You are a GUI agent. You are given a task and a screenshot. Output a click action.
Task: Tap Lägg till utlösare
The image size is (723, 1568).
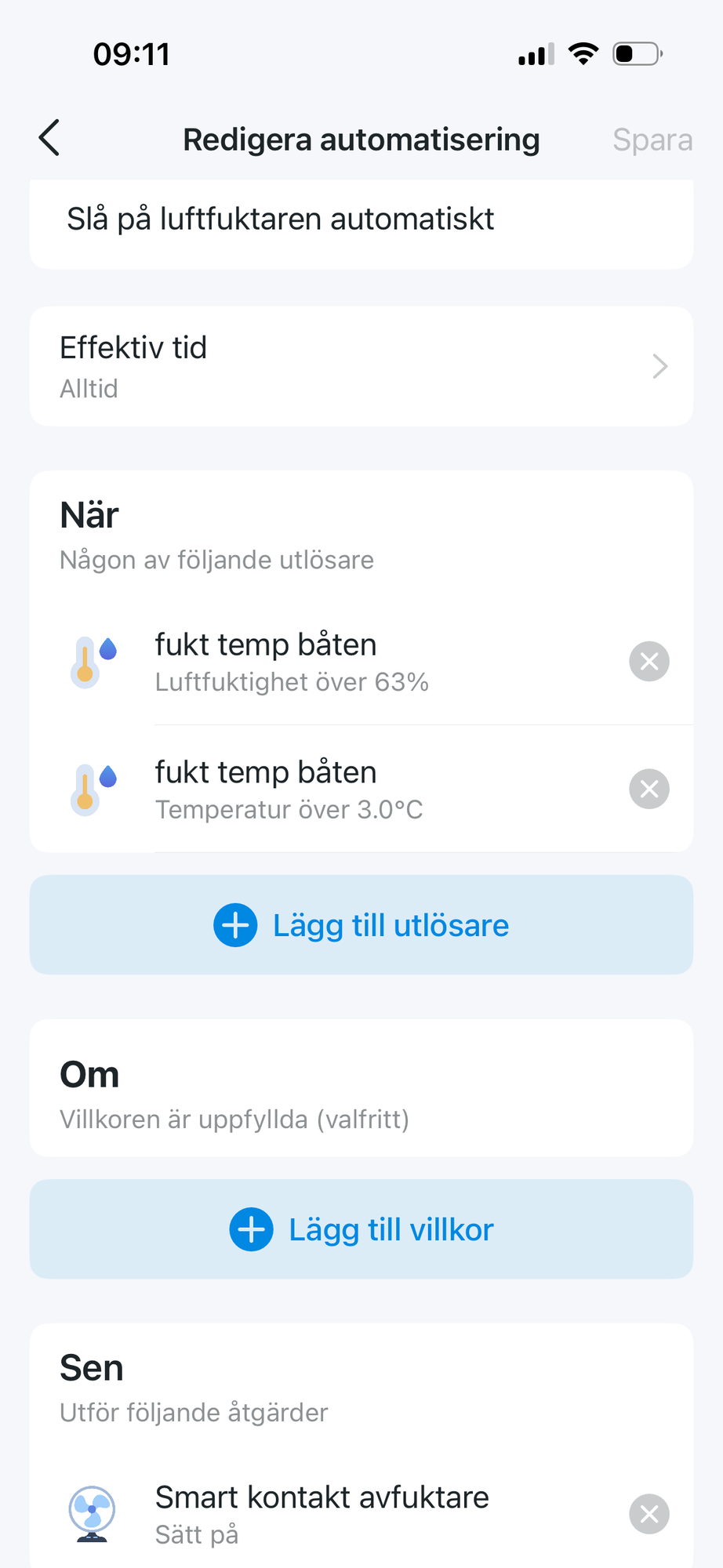(361, 925)
